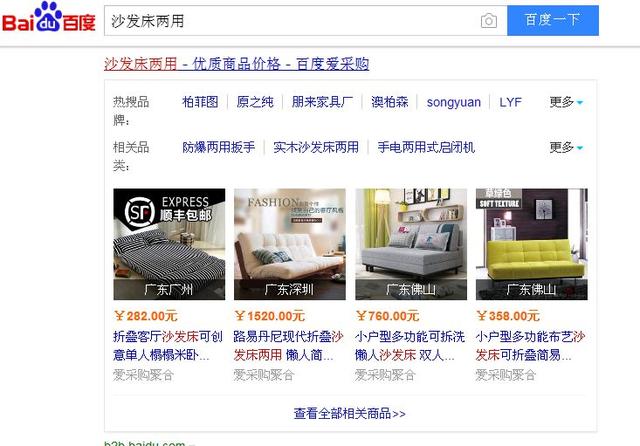Viewport: 640px width, 446px height.
Task: Select the brand 朋来家具厂
Action: coord(323,102)
